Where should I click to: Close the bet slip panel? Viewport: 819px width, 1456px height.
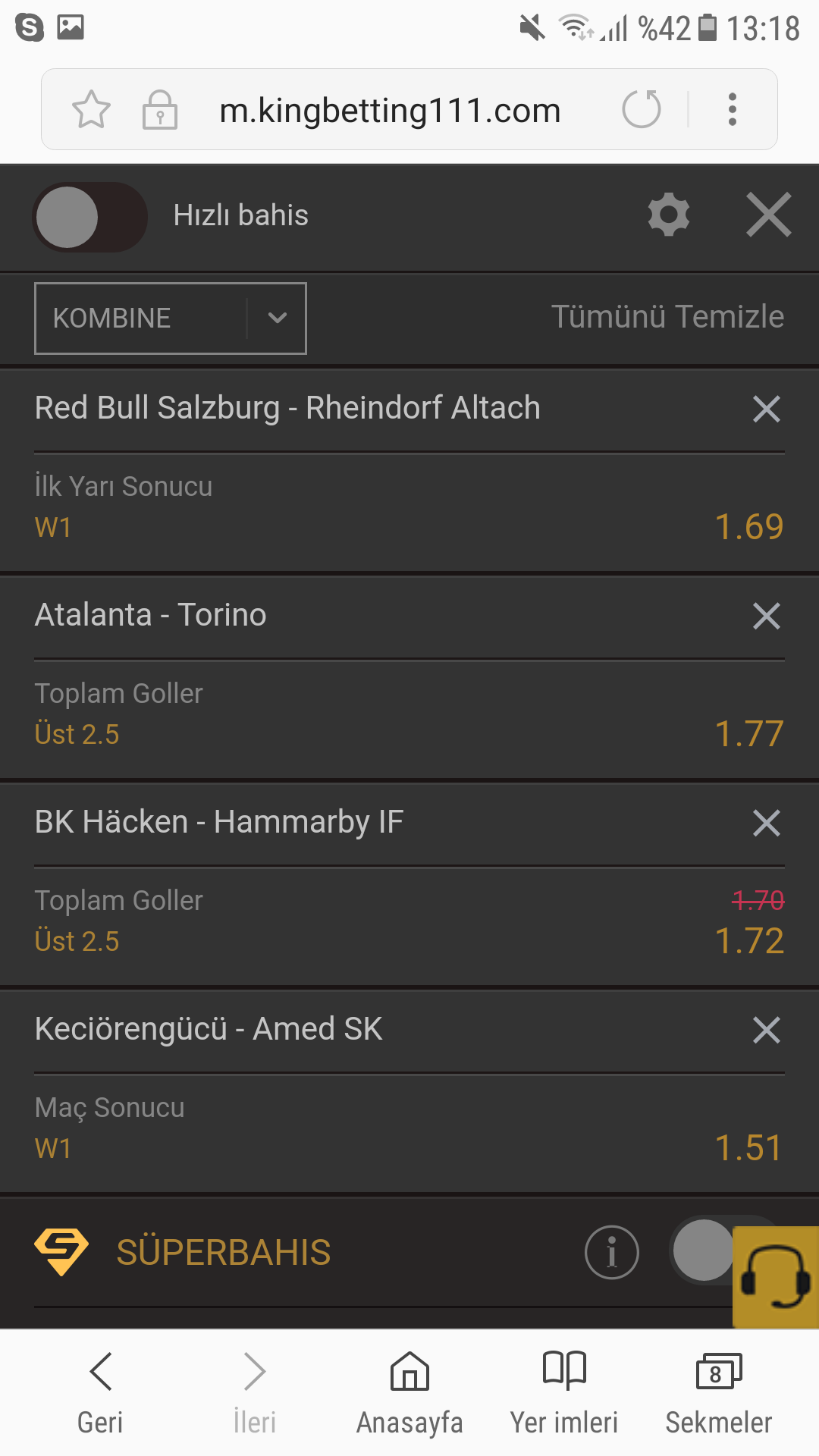(768, 215)
